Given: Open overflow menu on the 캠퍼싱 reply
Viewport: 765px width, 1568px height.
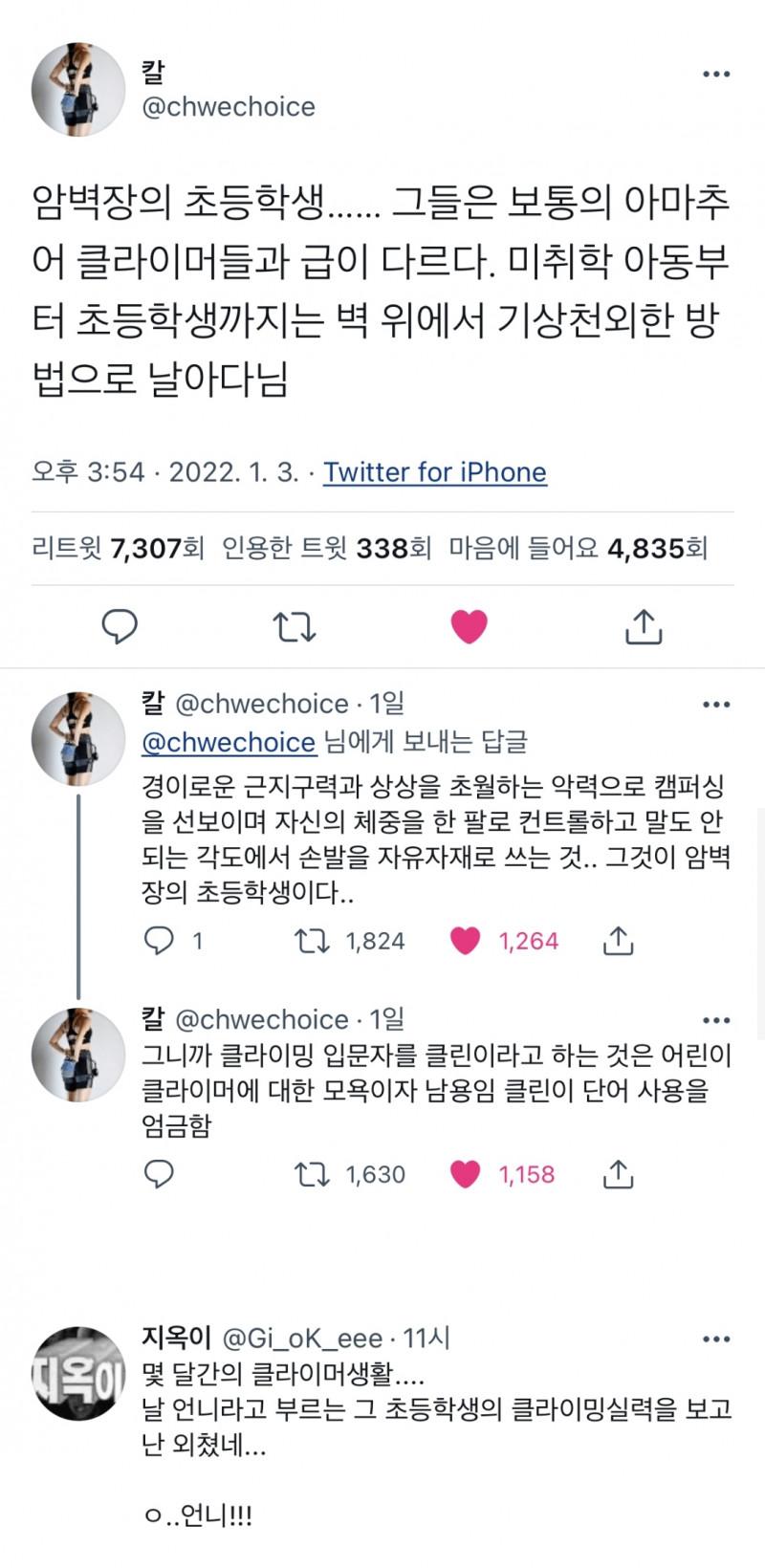Looking at the screenshot, I should coord(716,705).
